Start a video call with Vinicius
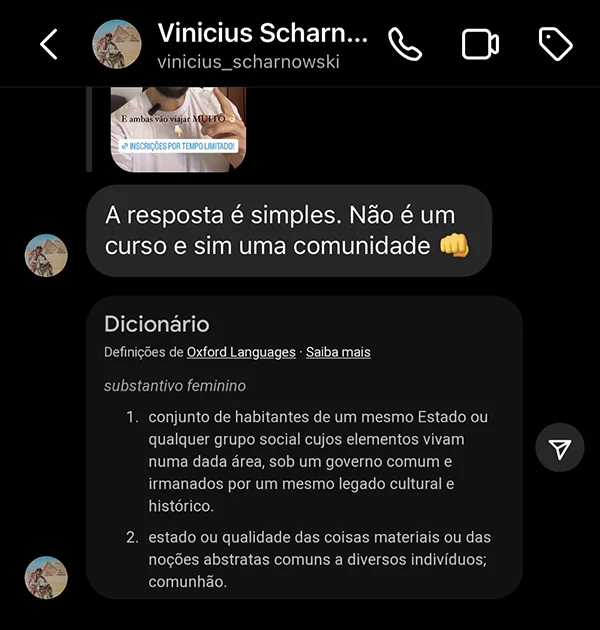Screen dimensions: 600x630 pyautogui.click(x=480, y=45)
